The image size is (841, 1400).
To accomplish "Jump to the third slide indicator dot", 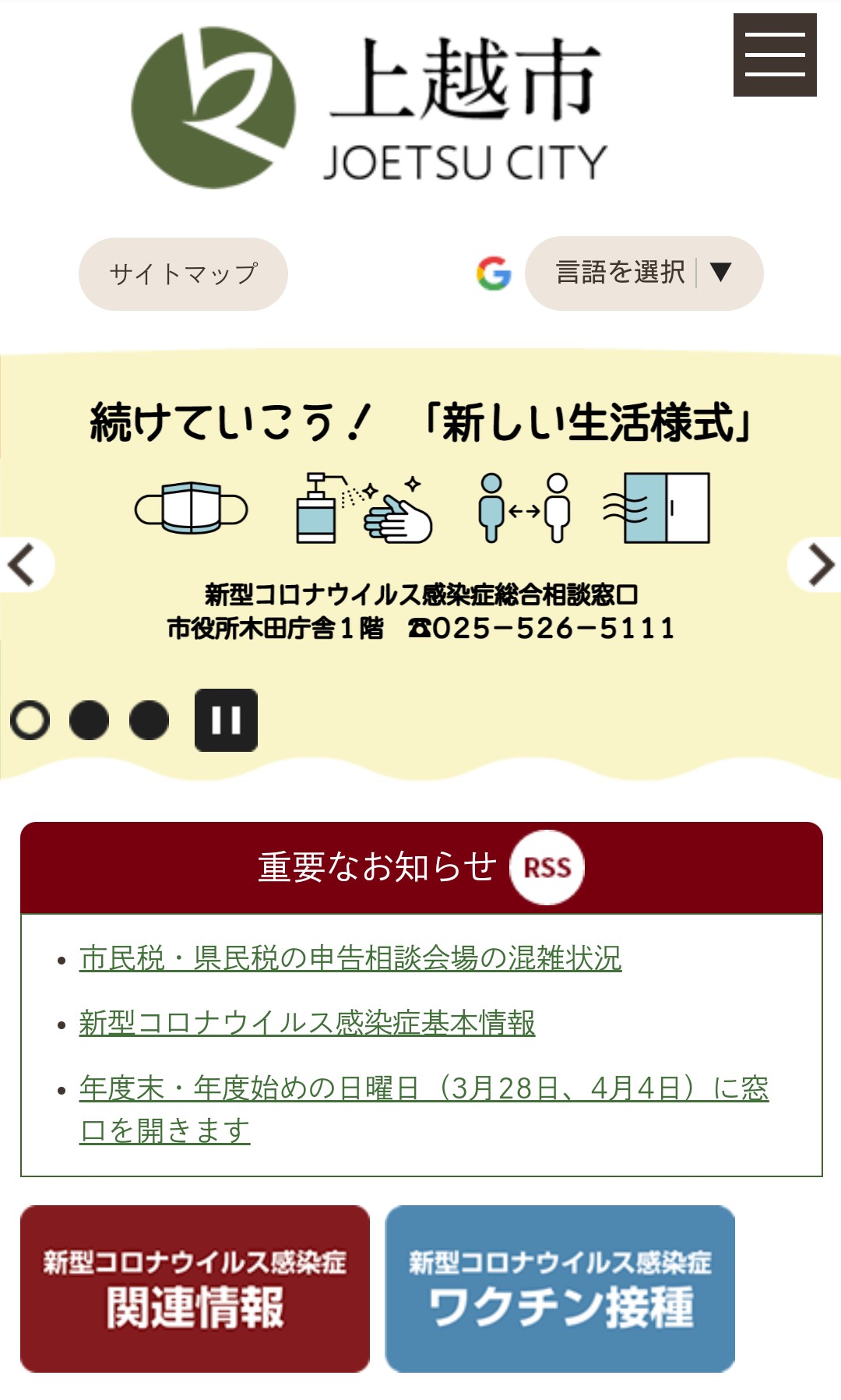I will click(149, 720).
